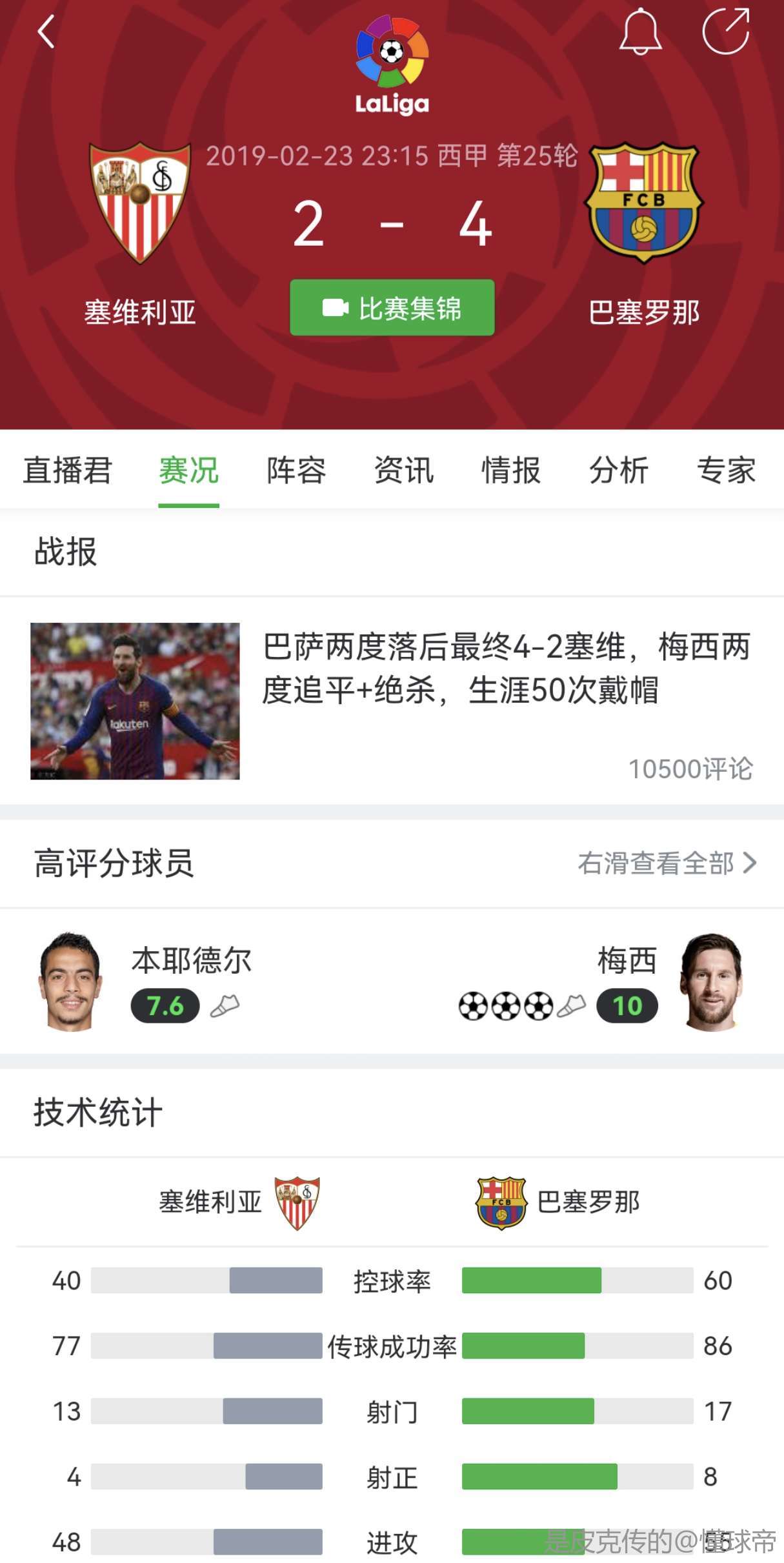
Task: Open the match notifications bell
Action: click(x=640, y=32)
